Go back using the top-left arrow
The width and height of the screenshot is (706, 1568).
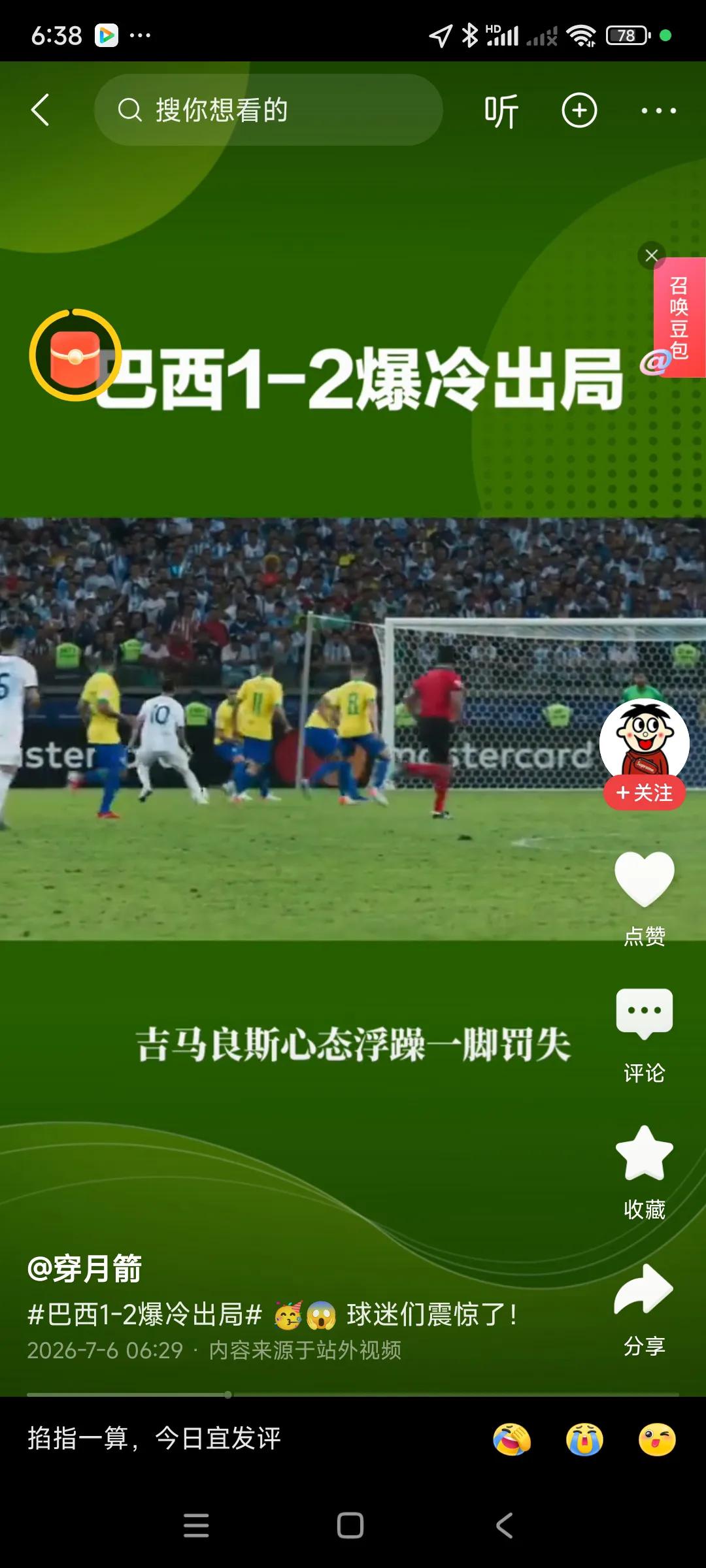click(41, 110)
